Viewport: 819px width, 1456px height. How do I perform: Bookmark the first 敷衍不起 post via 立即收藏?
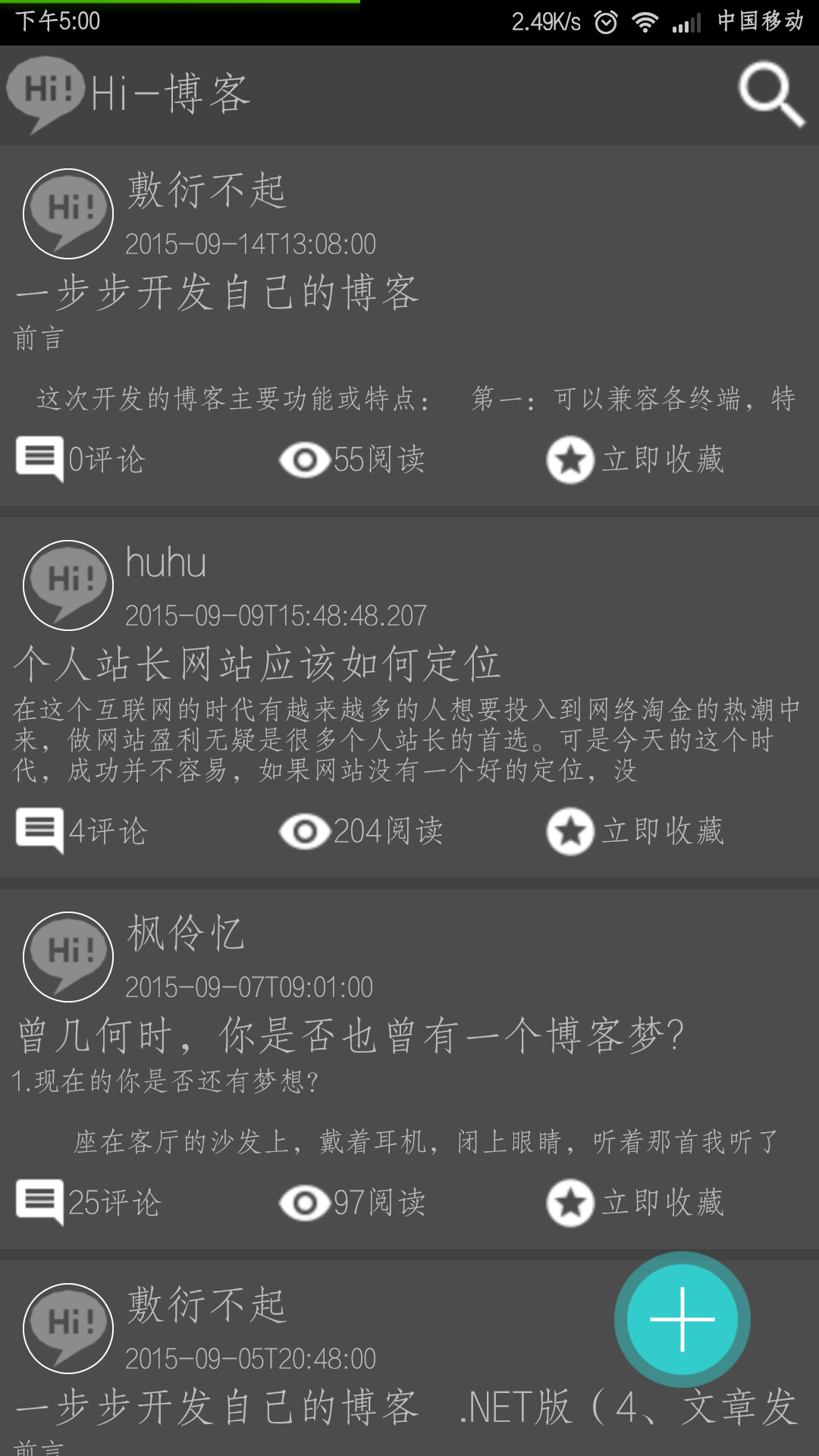tap(635, 460)
